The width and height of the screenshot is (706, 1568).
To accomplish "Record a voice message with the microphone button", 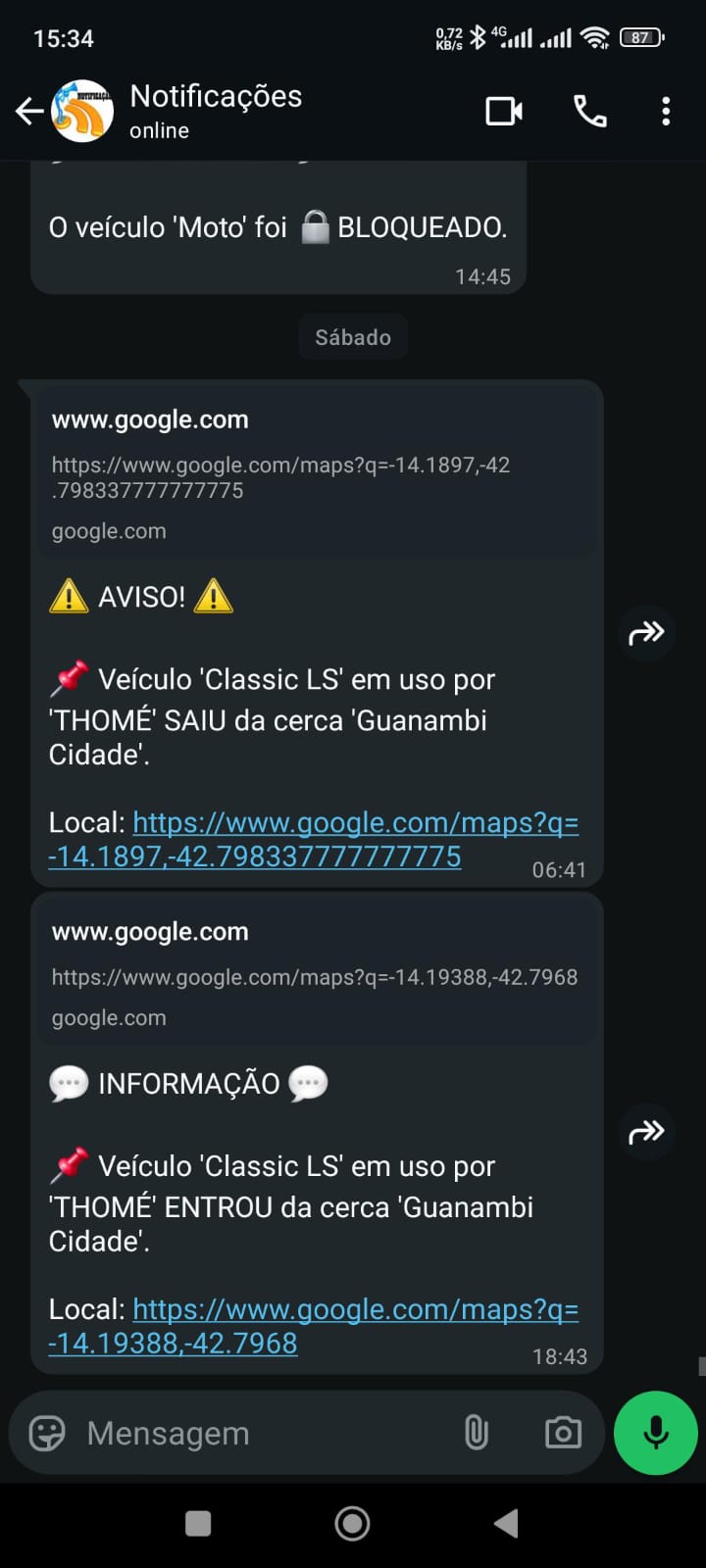I will click(x=654, y=1433).
